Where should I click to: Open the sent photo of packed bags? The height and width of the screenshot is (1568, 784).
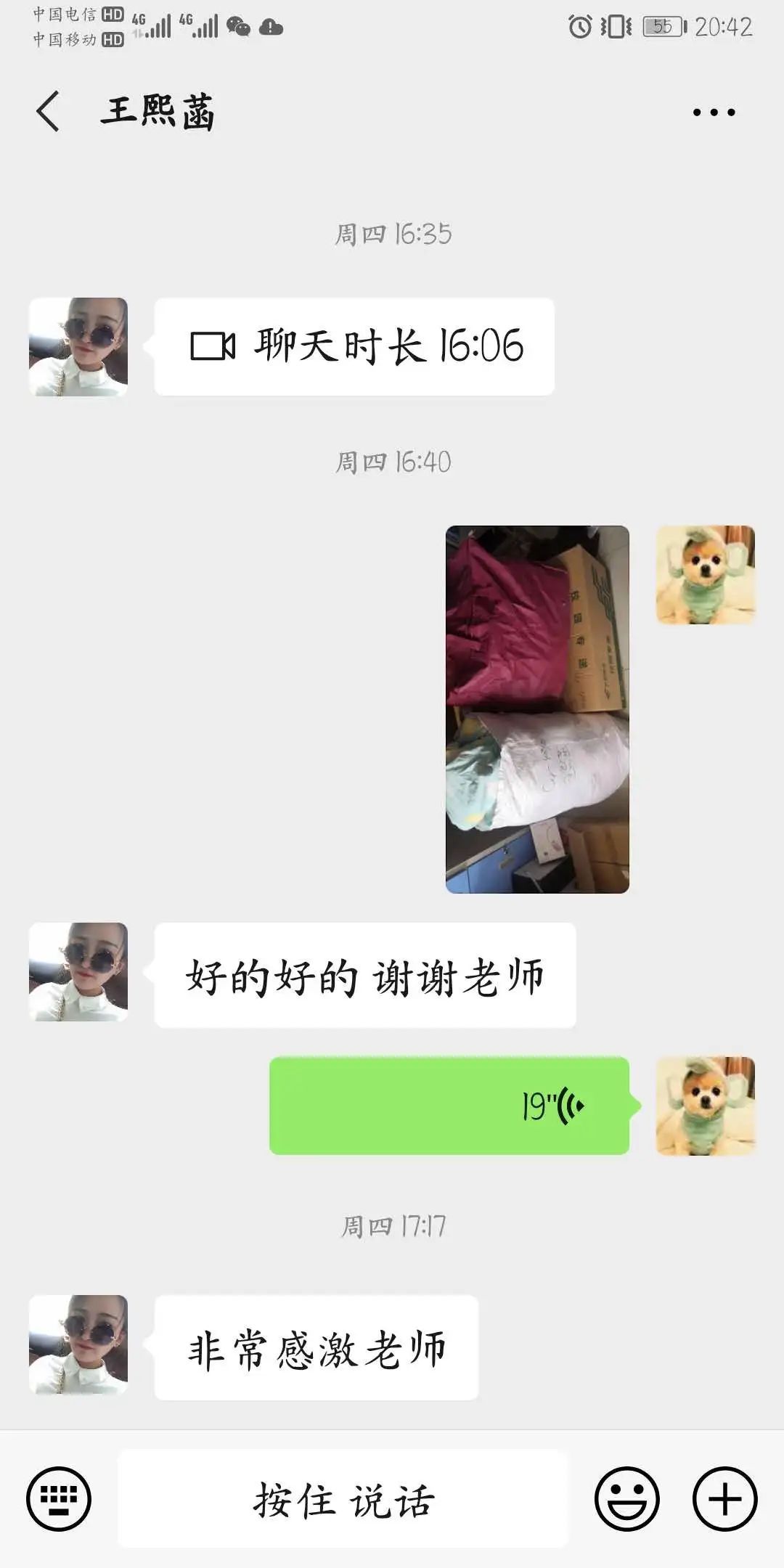pos(537,709)
